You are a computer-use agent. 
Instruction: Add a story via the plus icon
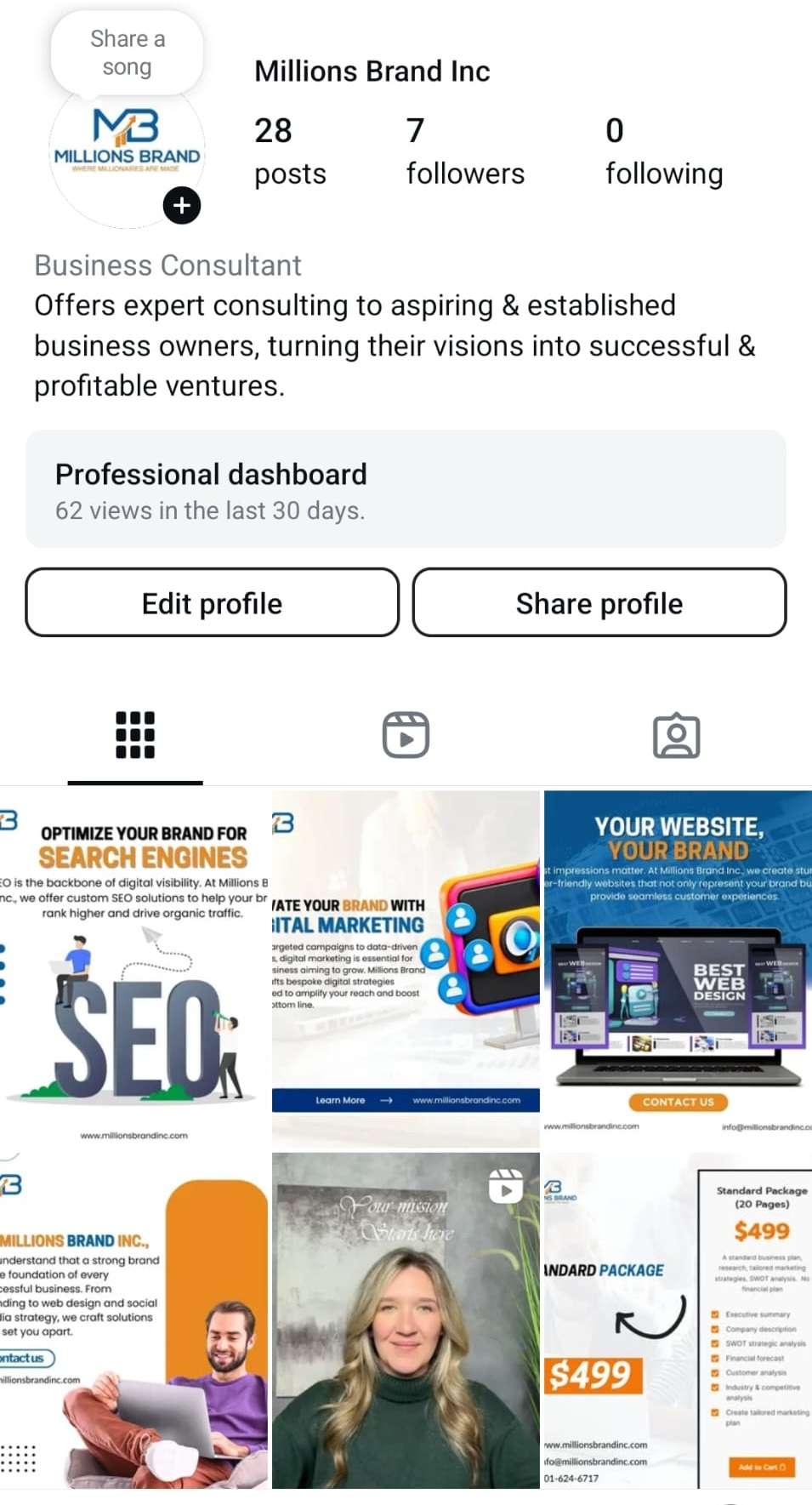(181, 206)
